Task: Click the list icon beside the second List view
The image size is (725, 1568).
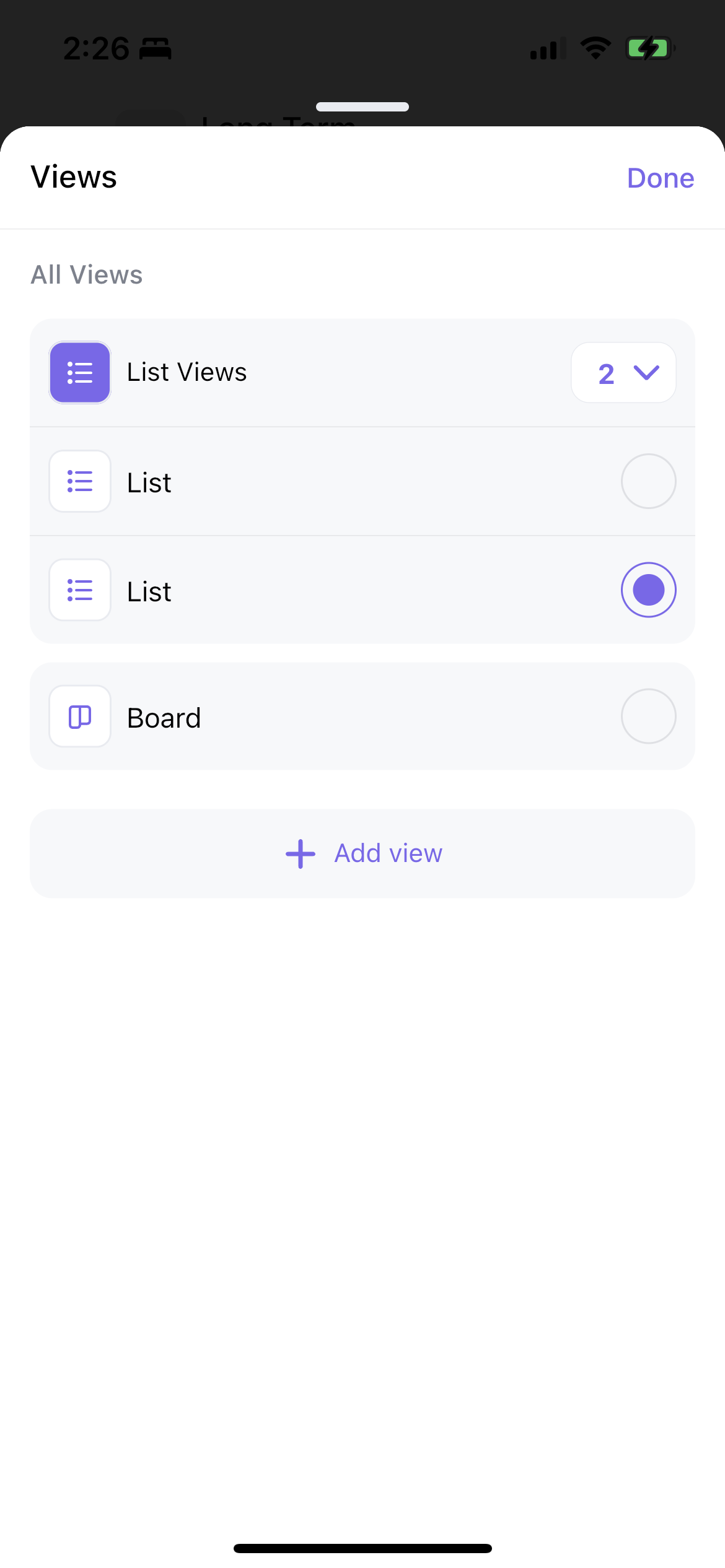Action: pos(79,590)
